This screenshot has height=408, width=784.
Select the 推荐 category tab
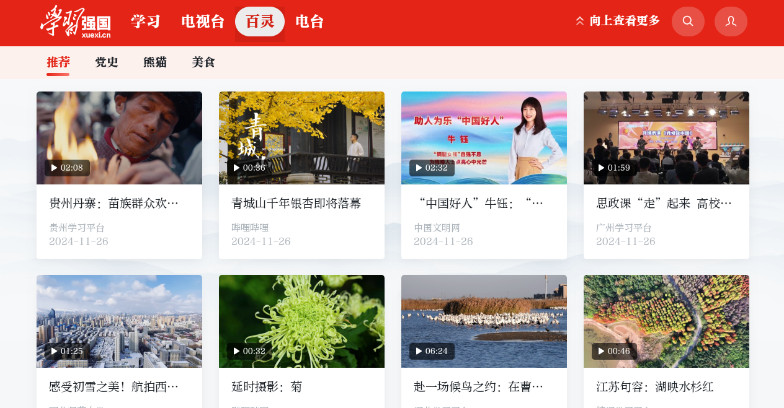(x=58, y=62)
